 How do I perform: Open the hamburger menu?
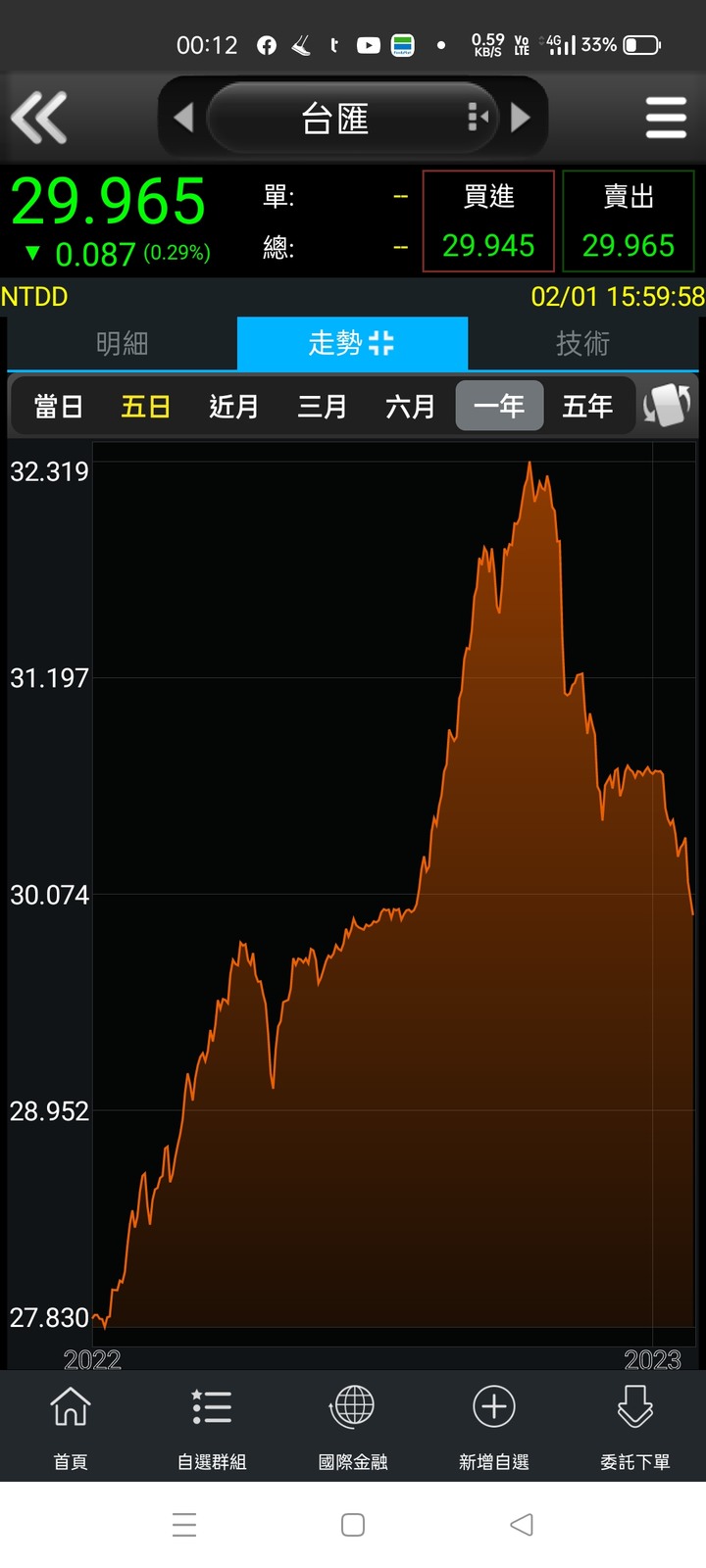coord(666,118)
